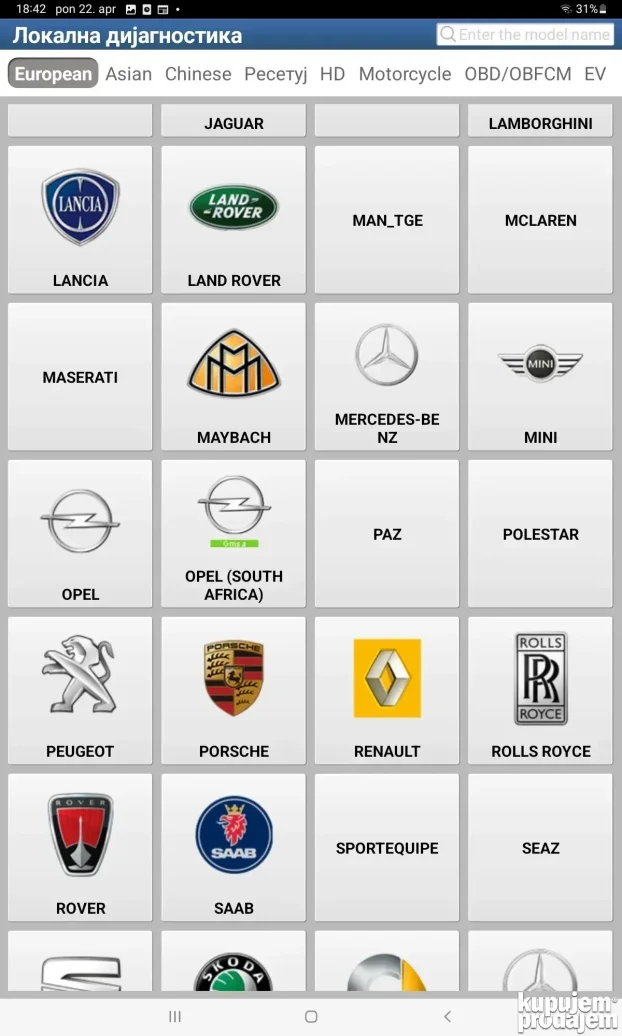Screen dimensions: 622x1036
Task: Go back using the system back button
Action: point(447,1016)
